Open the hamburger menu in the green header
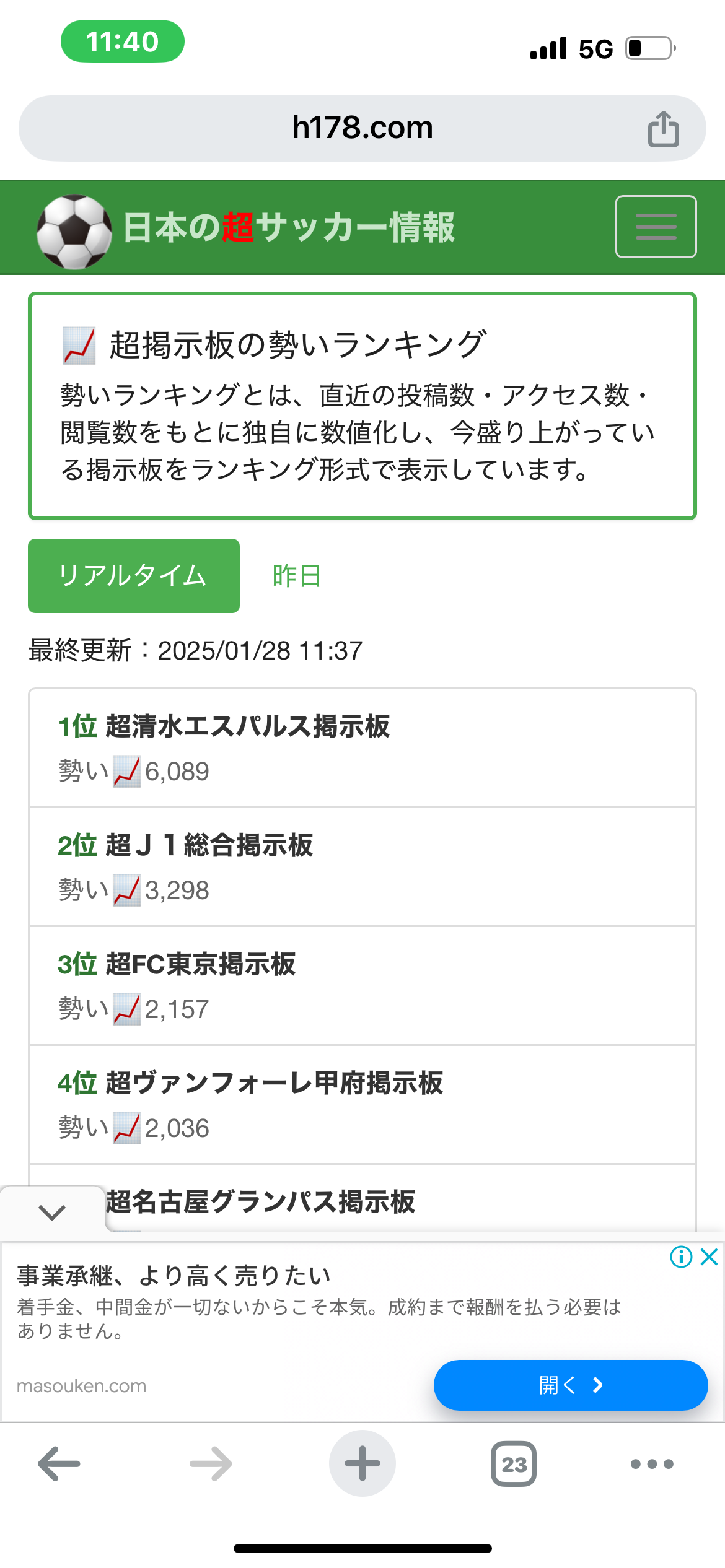Image resolution: width=725 pixels, height=1568 pixels. (x=656, y=227)
